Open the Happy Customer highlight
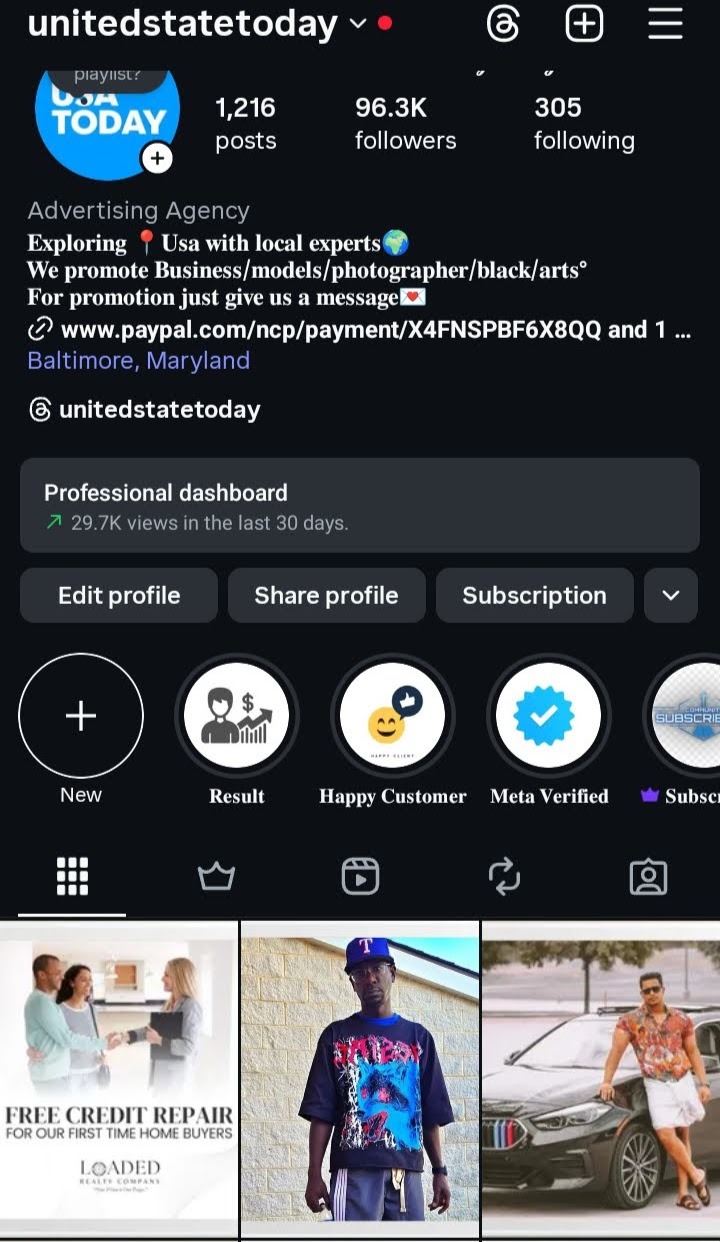720x1242 pixels. [393, 716]
